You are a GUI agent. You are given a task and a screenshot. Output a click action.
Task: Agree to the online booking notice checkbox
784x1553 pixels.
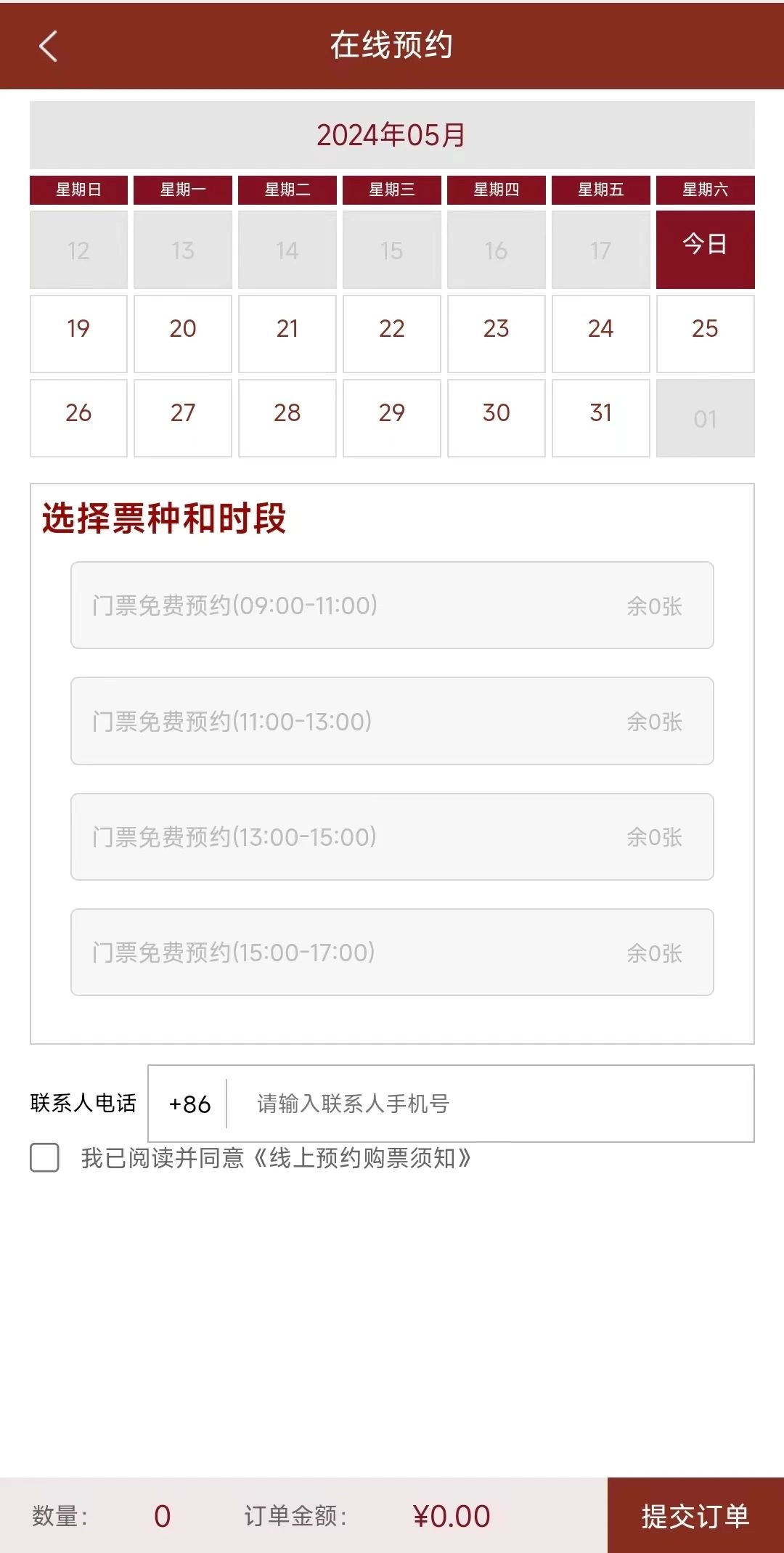click(45, 1157)
